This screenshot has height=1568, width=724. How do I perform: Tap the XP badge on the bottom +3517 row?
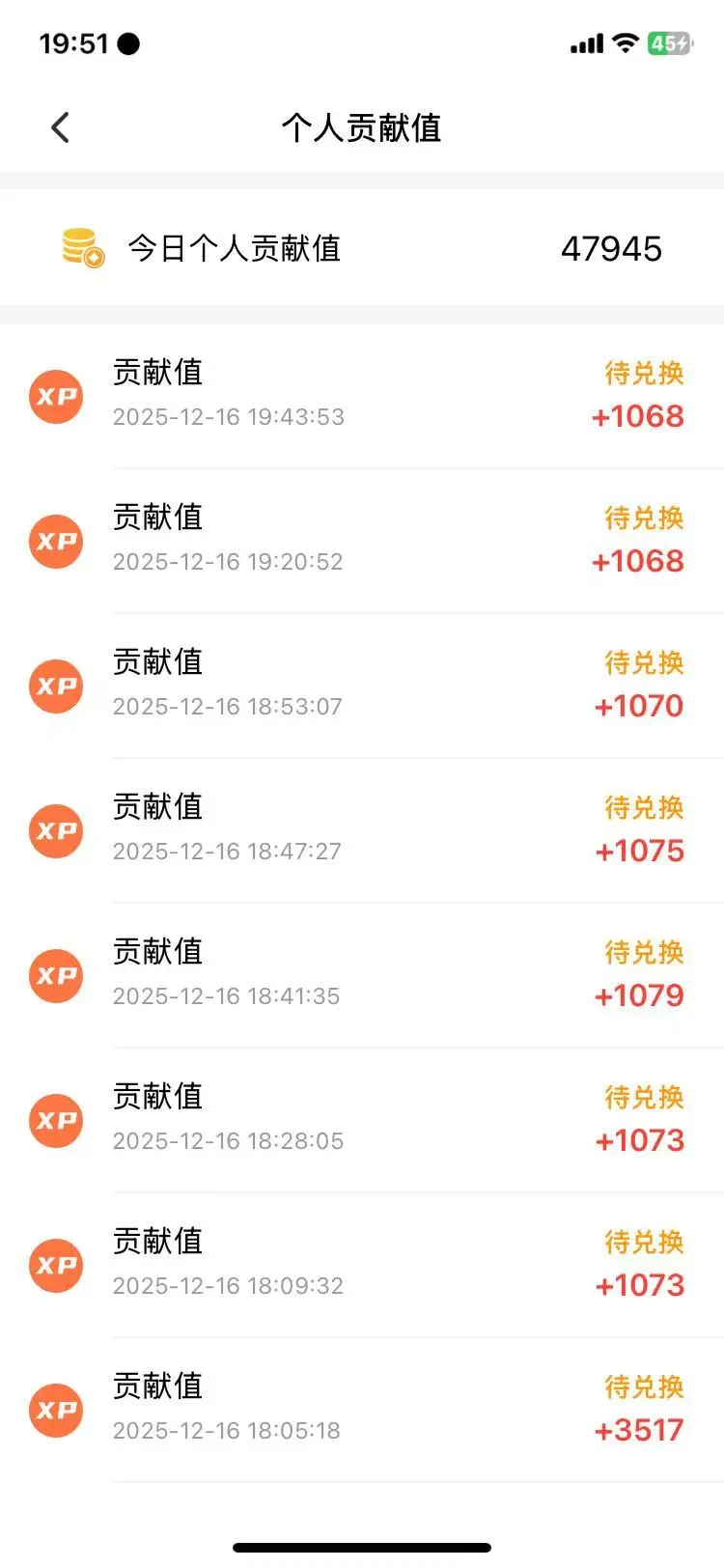(55, 1410)
